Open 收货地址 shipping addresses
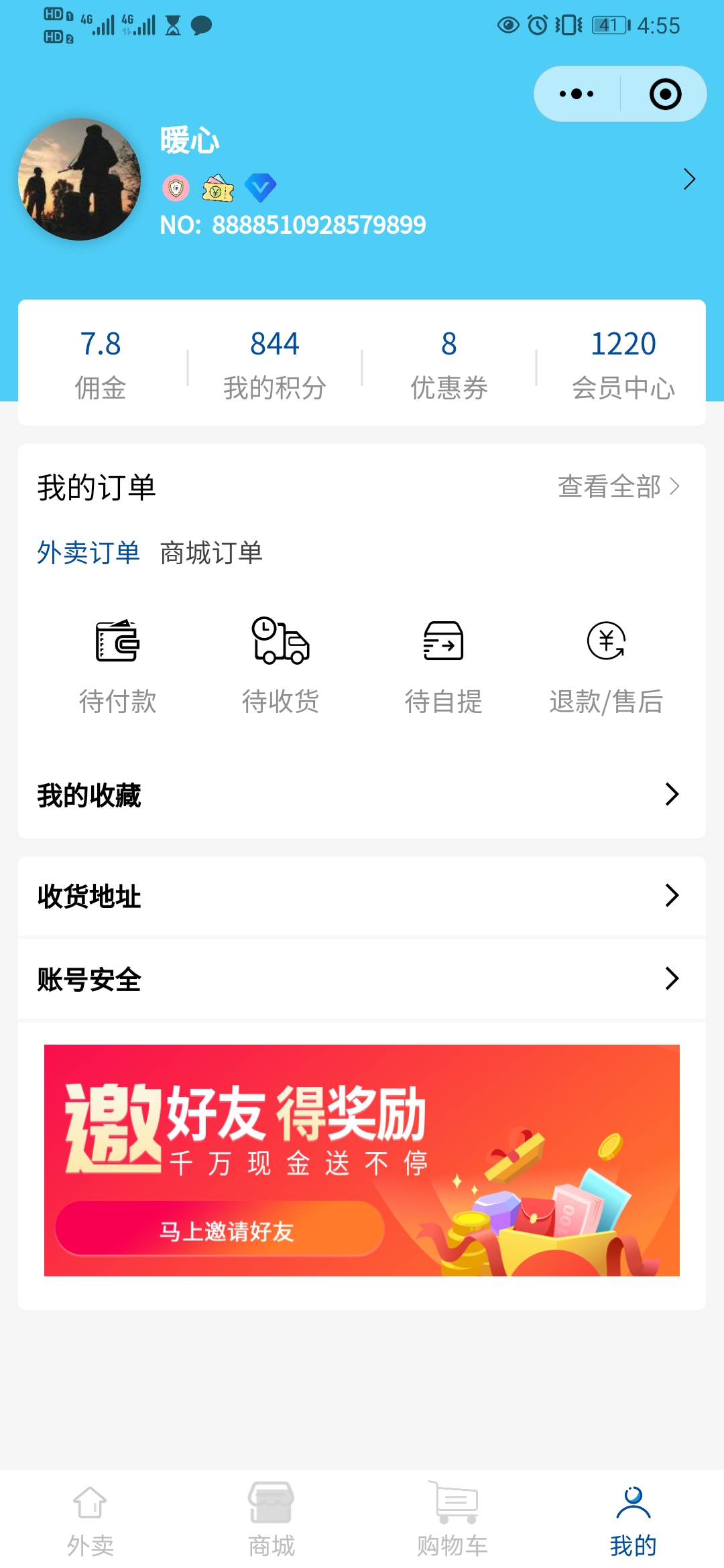The image size is (724, 1568). 362,896
